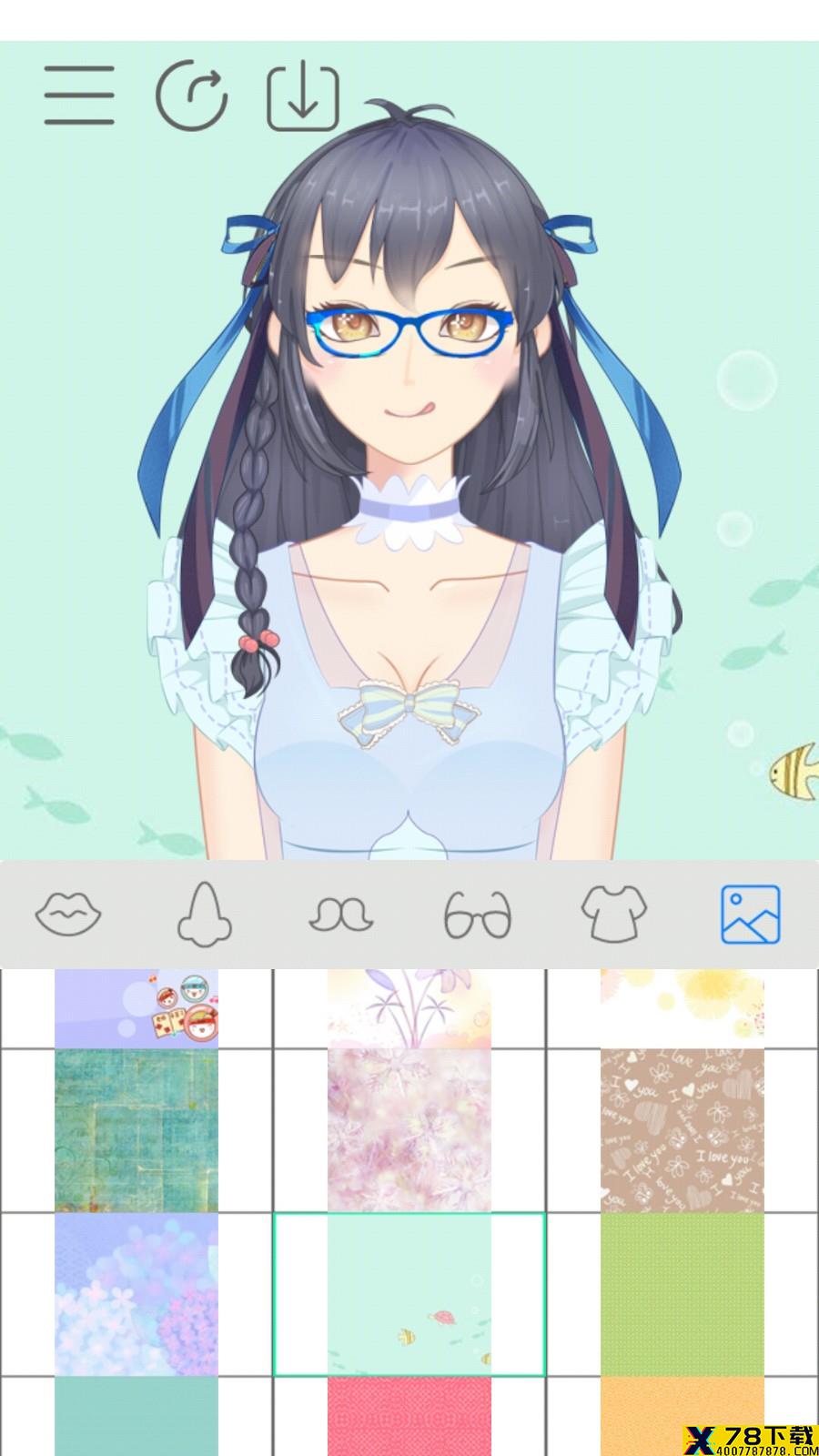Screen dimensions: 819x1456
Task: Pick the brown 'I love you' background
Action: 682,1130
